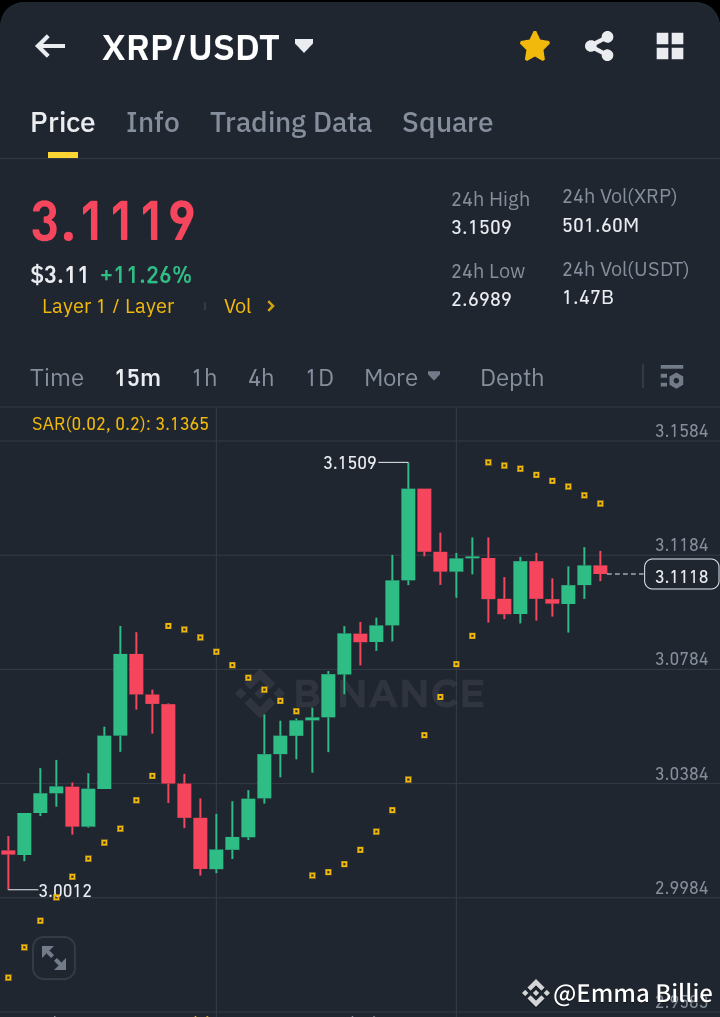Open chart display settings icon beside Depth
Screen dimensions: 720x1017
pos(671,378)
